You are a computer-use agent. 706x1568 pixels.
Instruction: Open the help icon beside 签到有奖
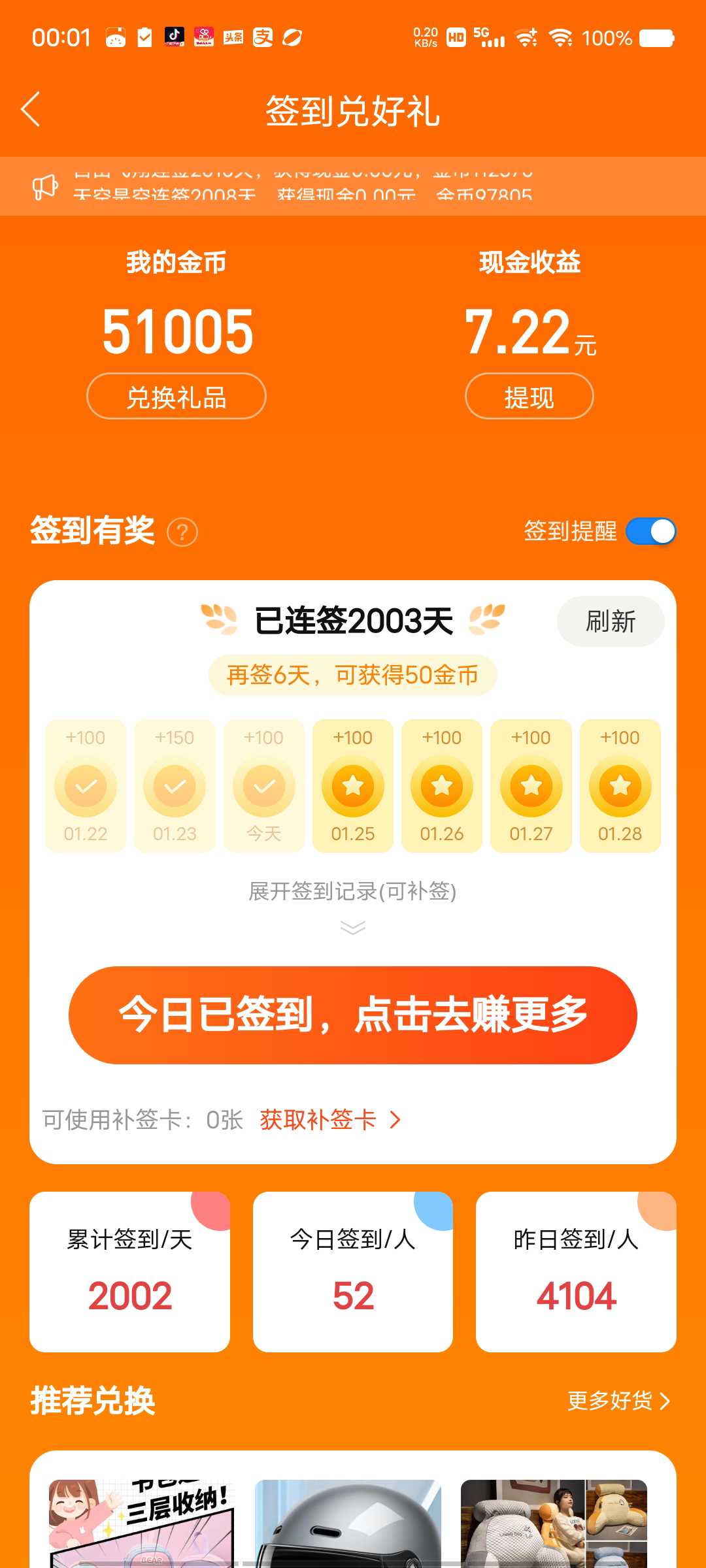point(182,532)
